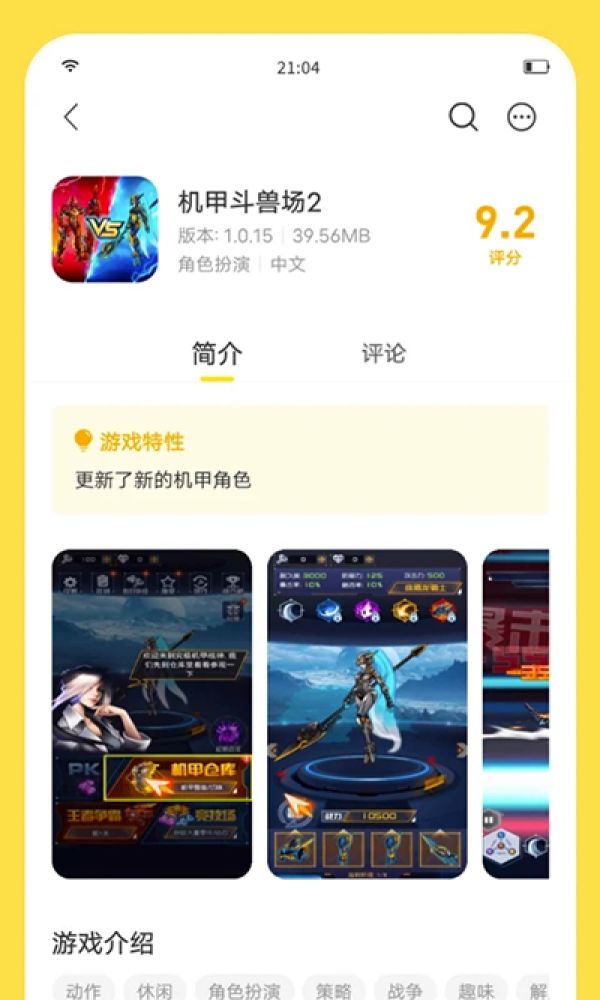The height and width of the screenshot is (1000, 600).
Task: Switch to the 评论 tab
Action: (383, 354)
